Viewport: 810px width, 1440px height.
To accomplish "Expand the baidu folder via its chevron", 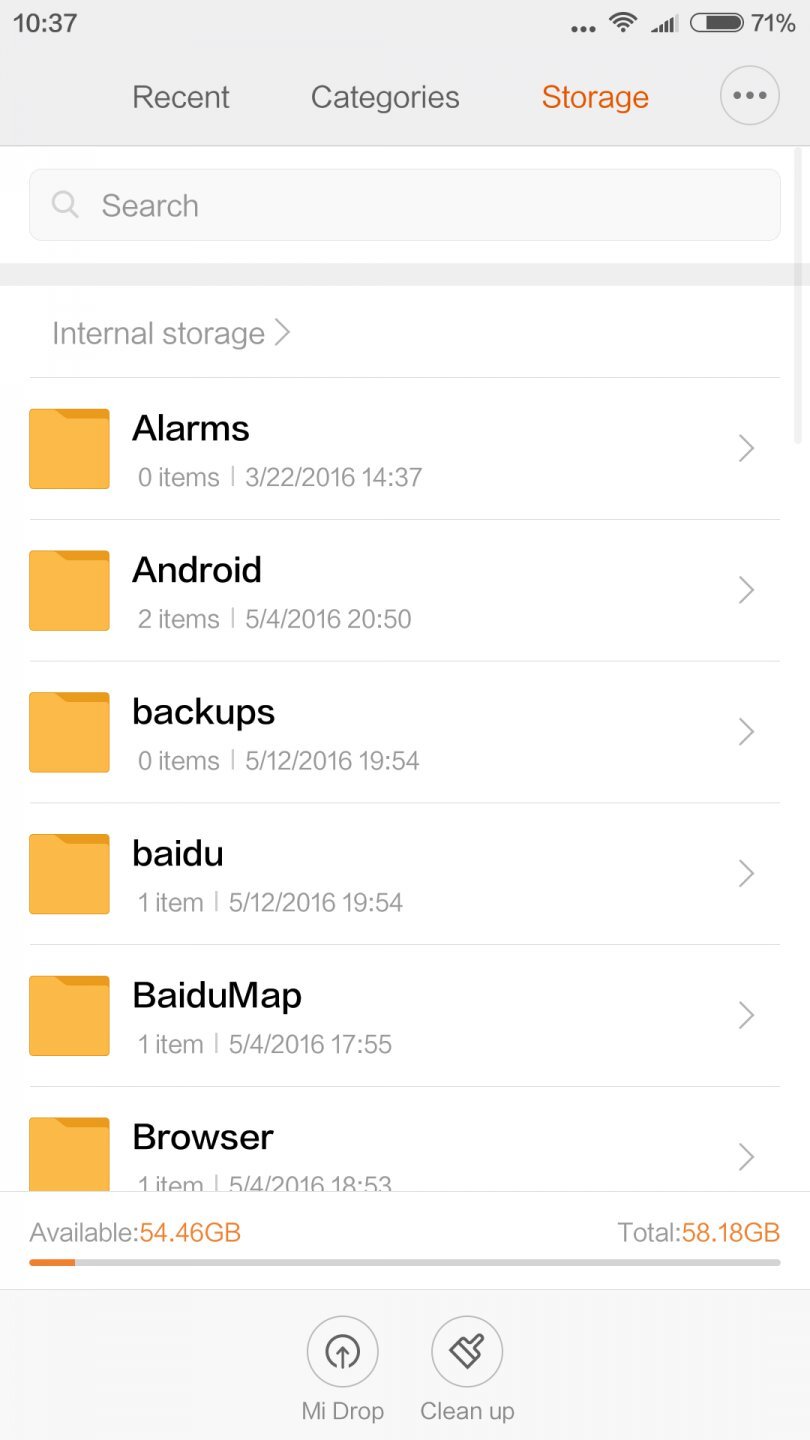I will pos(745,873).
